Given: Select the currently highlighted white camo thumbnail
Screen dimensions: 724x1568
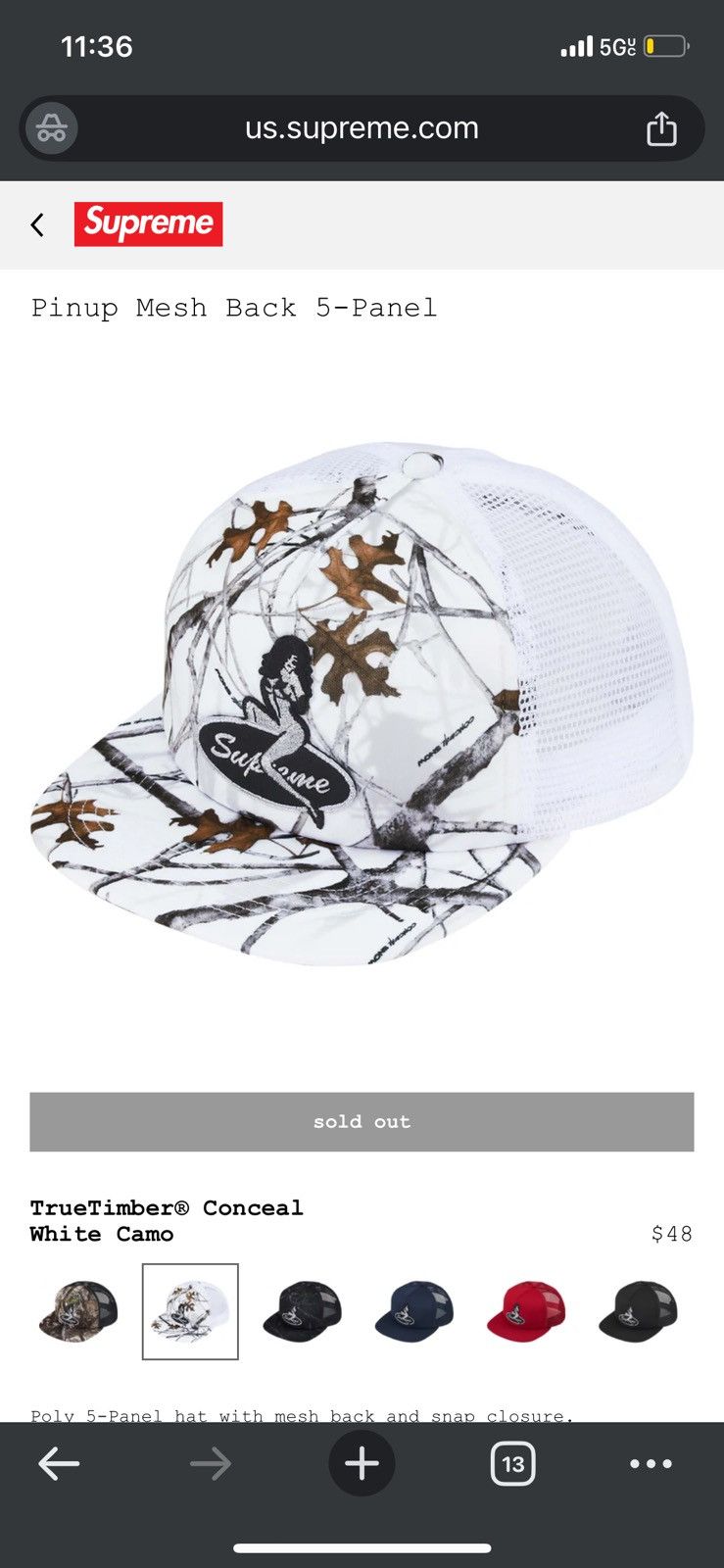Looking at the screenshot, I should 189,1310.
